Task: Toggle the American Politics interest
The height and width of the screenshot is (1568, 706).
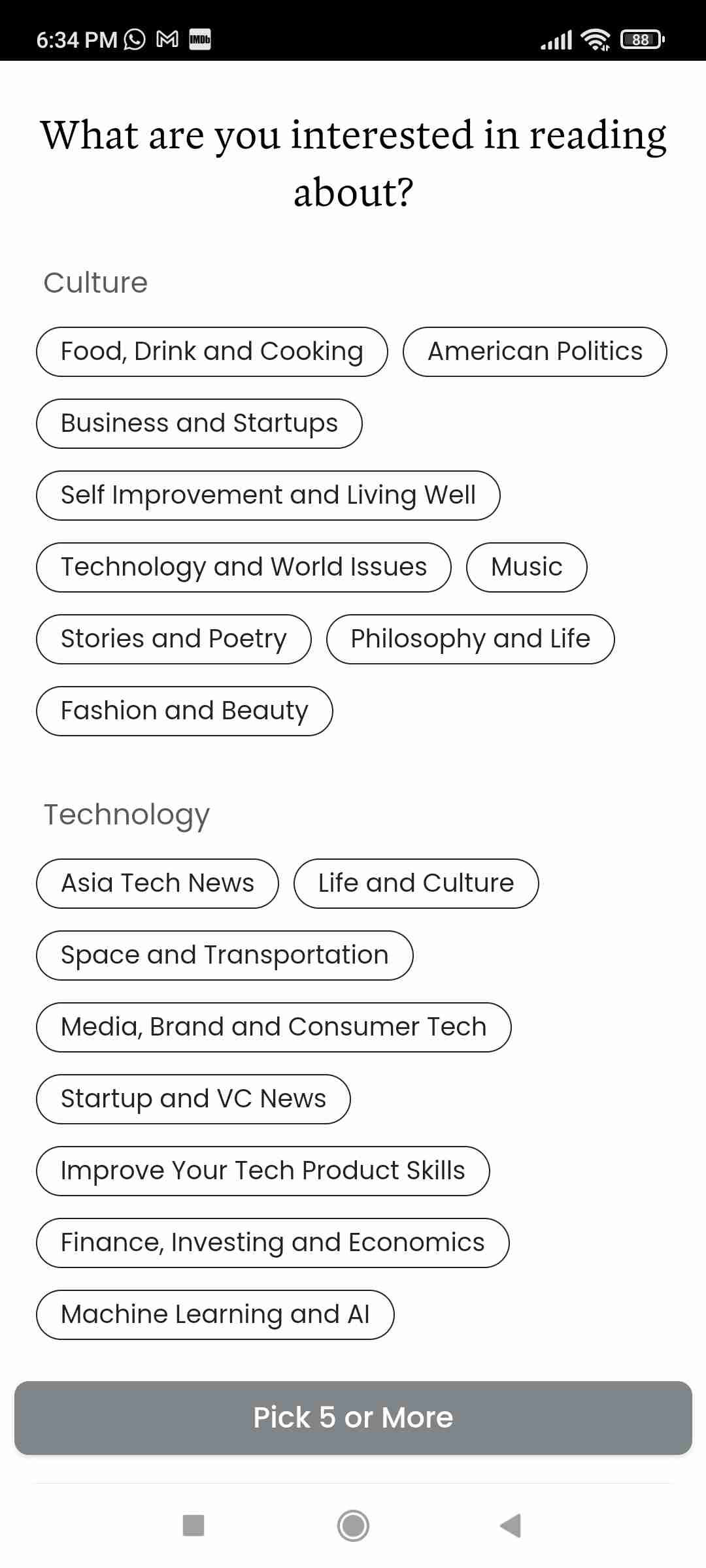Action: click(x=535, y=351)
